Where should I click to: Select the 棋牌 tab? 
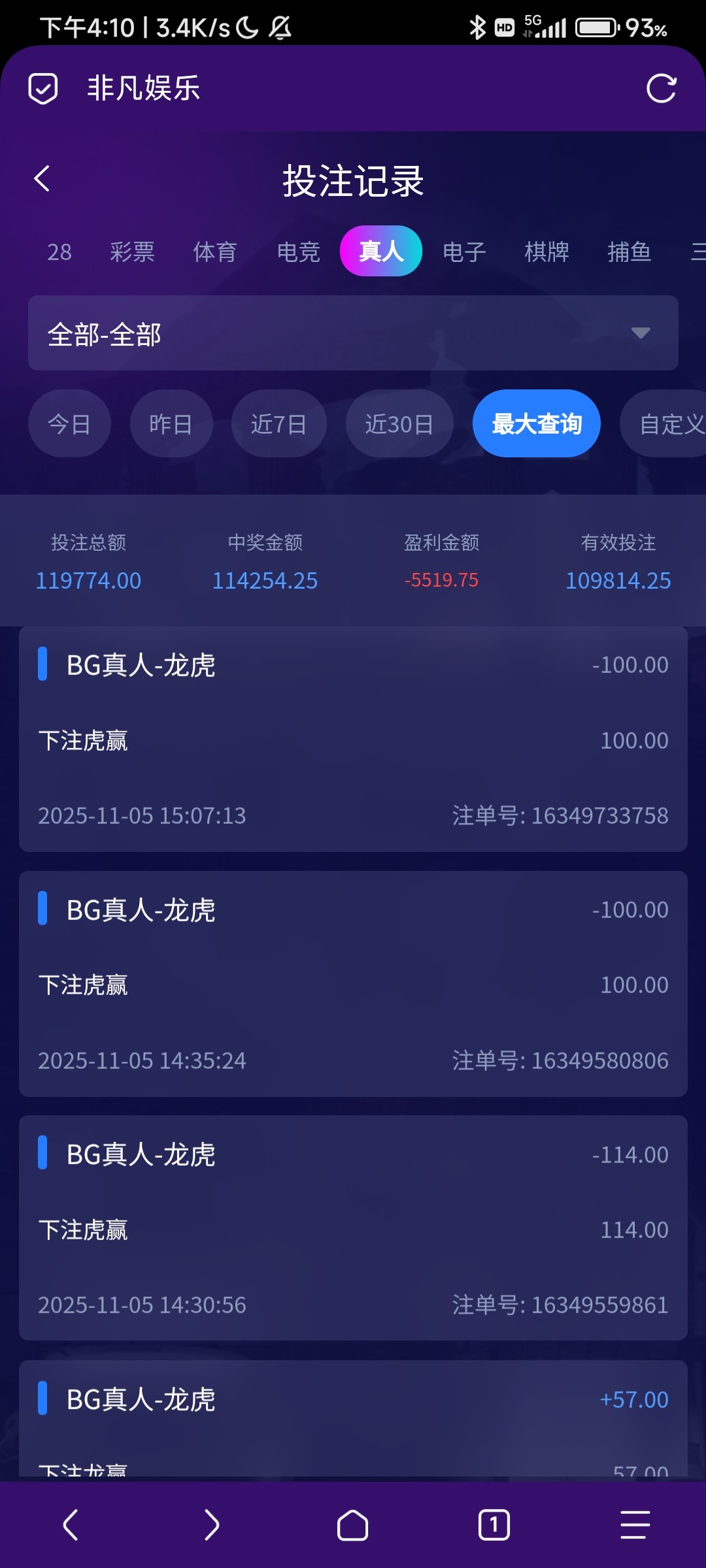pyautogui.click(x=546, y=252)
